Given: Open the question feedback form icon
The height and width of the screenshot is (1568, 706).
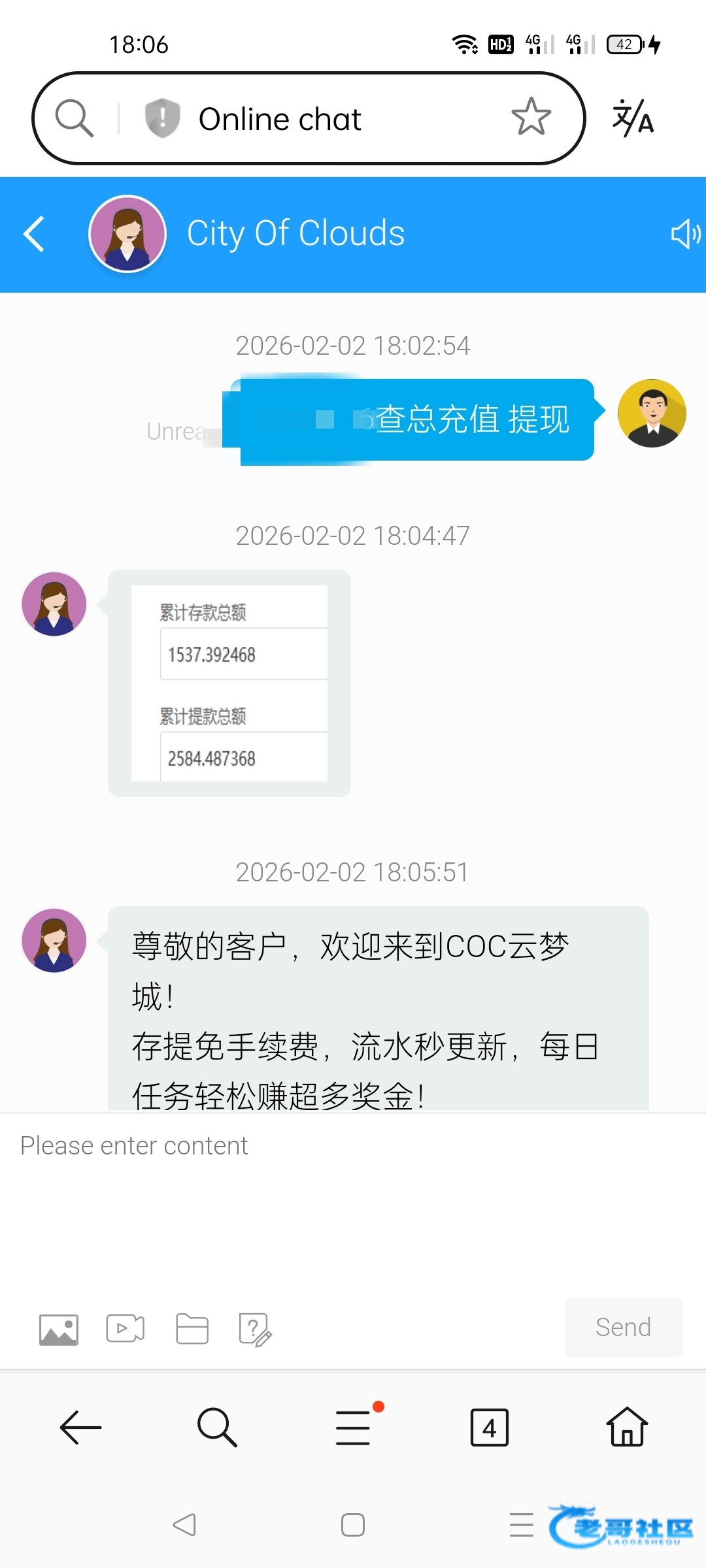Looking at the screenshot, I should (x=255, y=1329).
